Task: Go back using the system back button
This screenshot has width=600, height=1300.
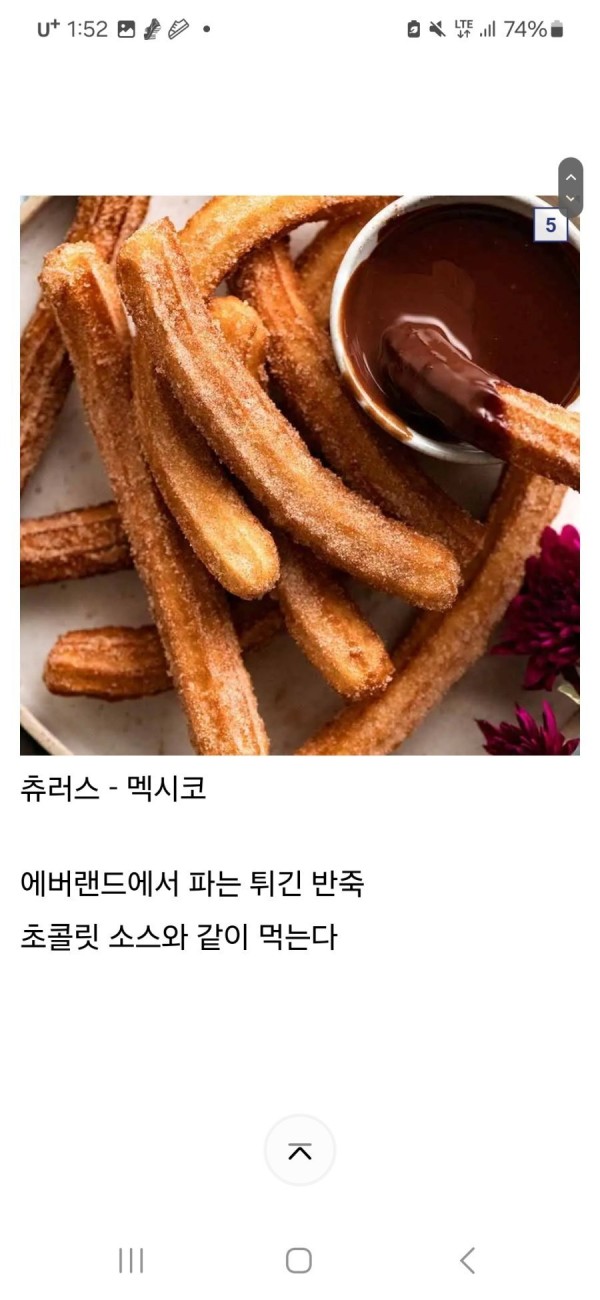Action: tap(467, 1261)
